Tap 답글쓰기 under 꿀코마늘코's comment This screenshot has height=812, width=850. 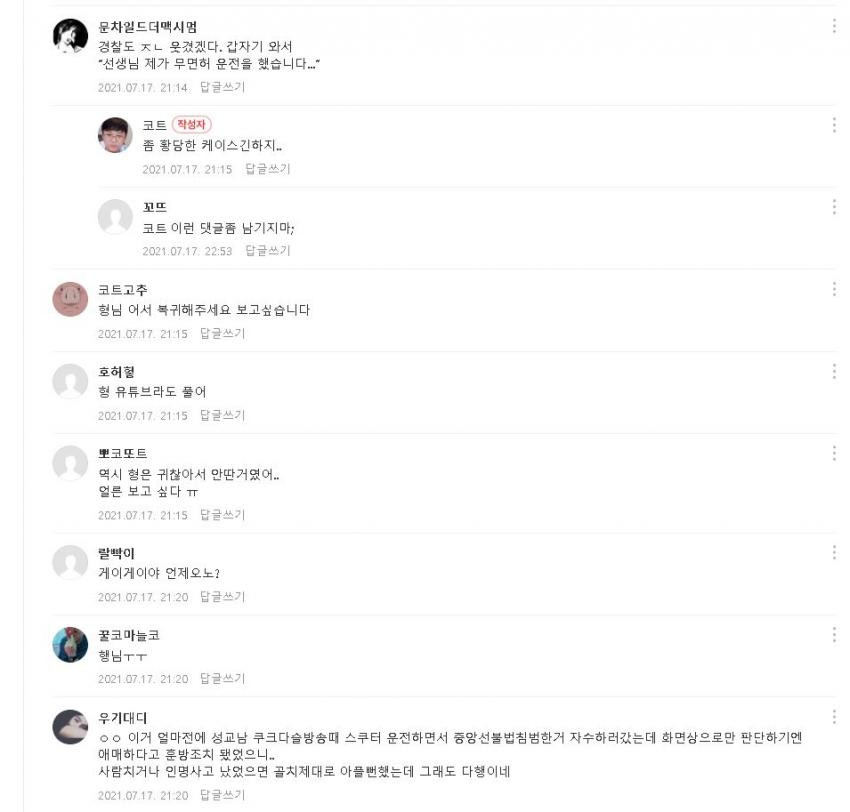tap(222, 679)
